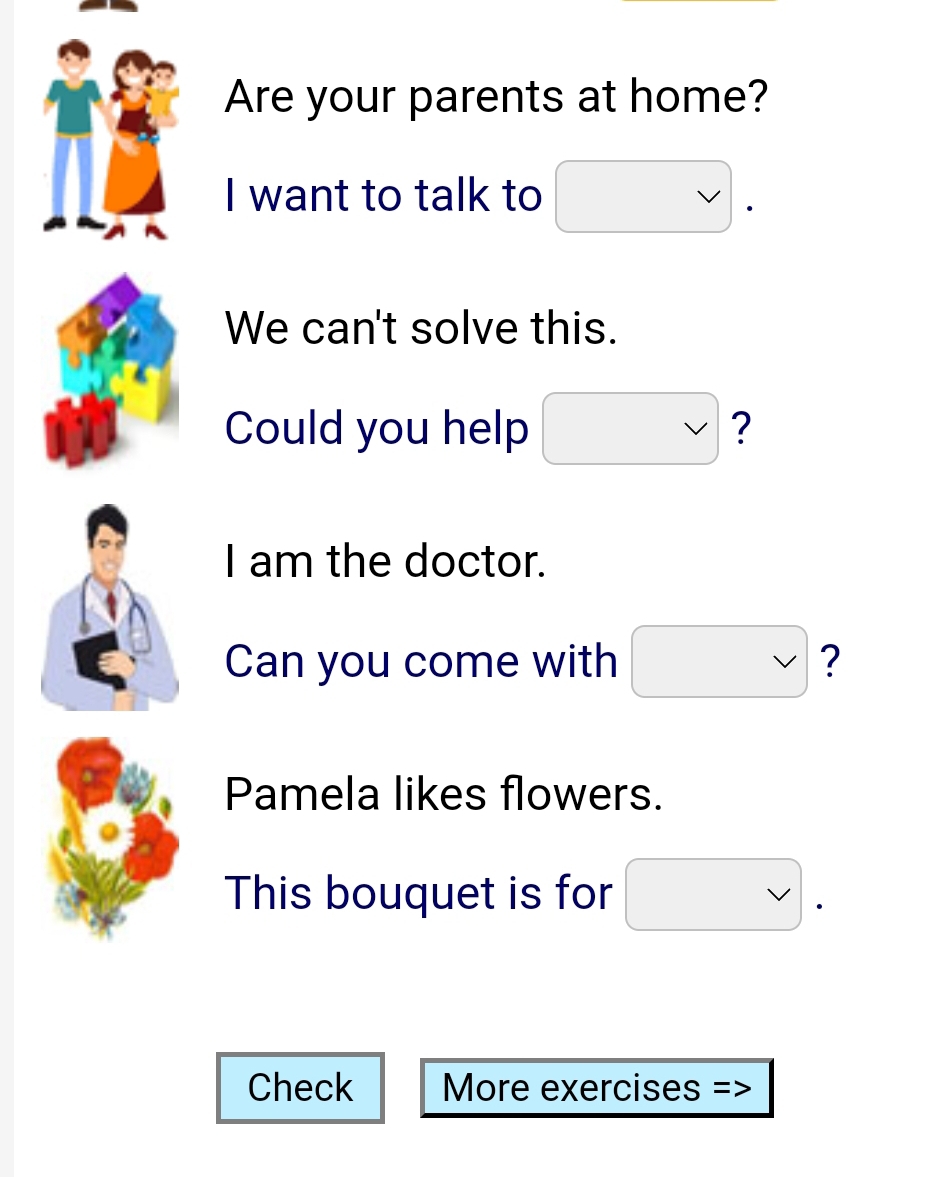The height and width of the screenshot is (1177, 929).
Task: Click the family photo next to the parents question
Action: [109, 140]
